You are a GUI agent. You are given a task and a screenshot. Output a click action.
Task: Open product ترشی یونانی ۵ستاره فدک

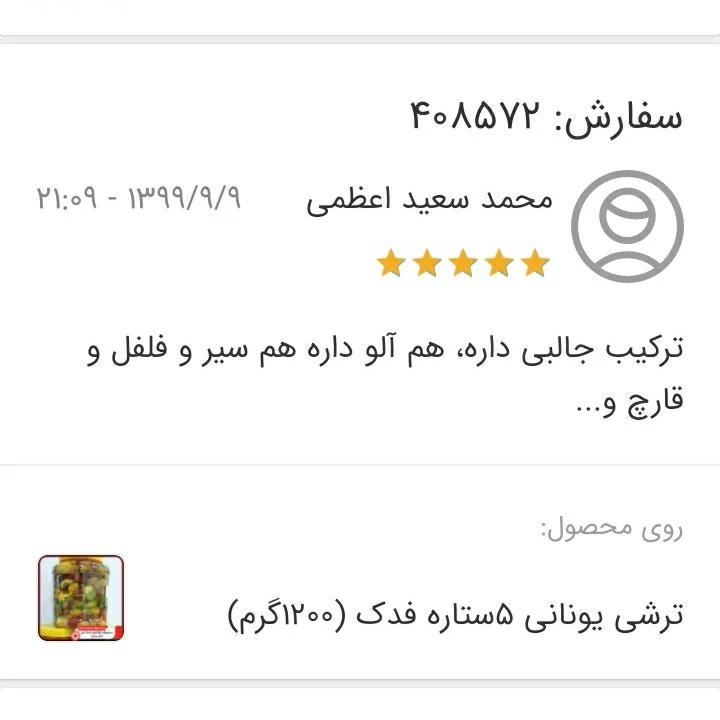(x=456, y=613)
